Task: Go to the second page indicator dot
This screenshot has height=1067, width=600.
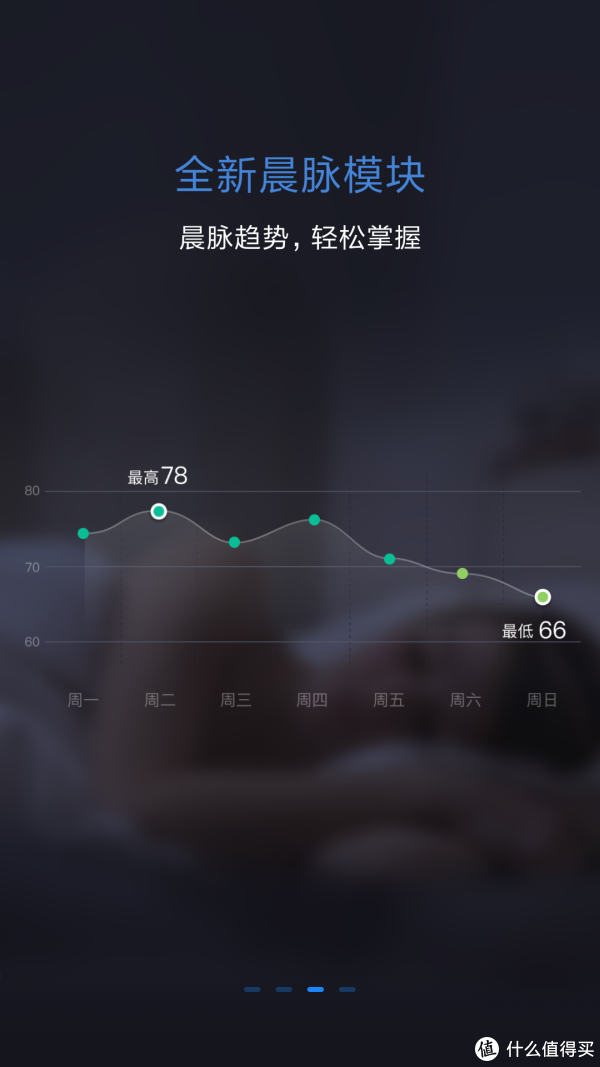Action: coord(284,989)
